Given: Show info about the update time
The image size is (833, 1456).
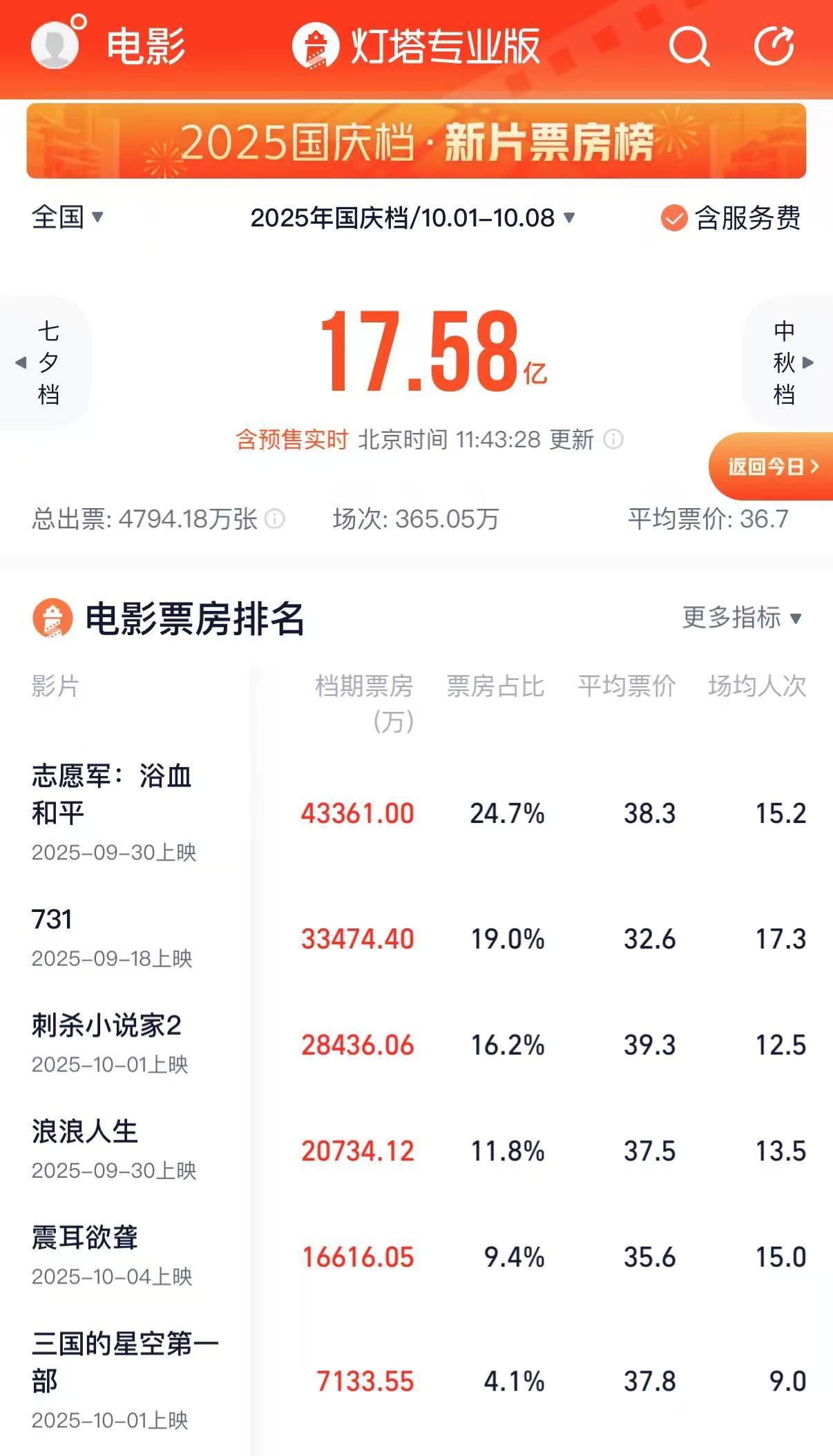Looking at the screenshot, I should [613, 439].
